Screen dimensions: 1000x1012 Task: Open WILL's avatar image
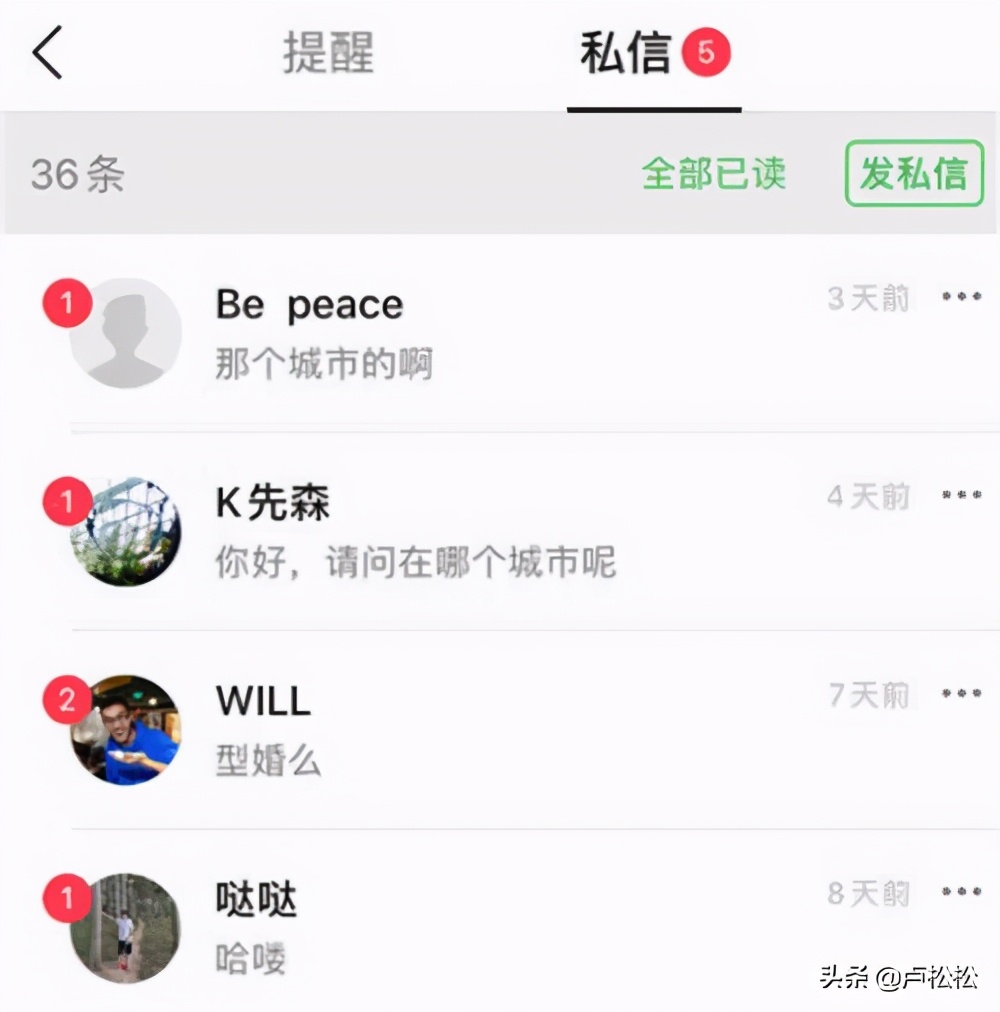tap(125, 730)
